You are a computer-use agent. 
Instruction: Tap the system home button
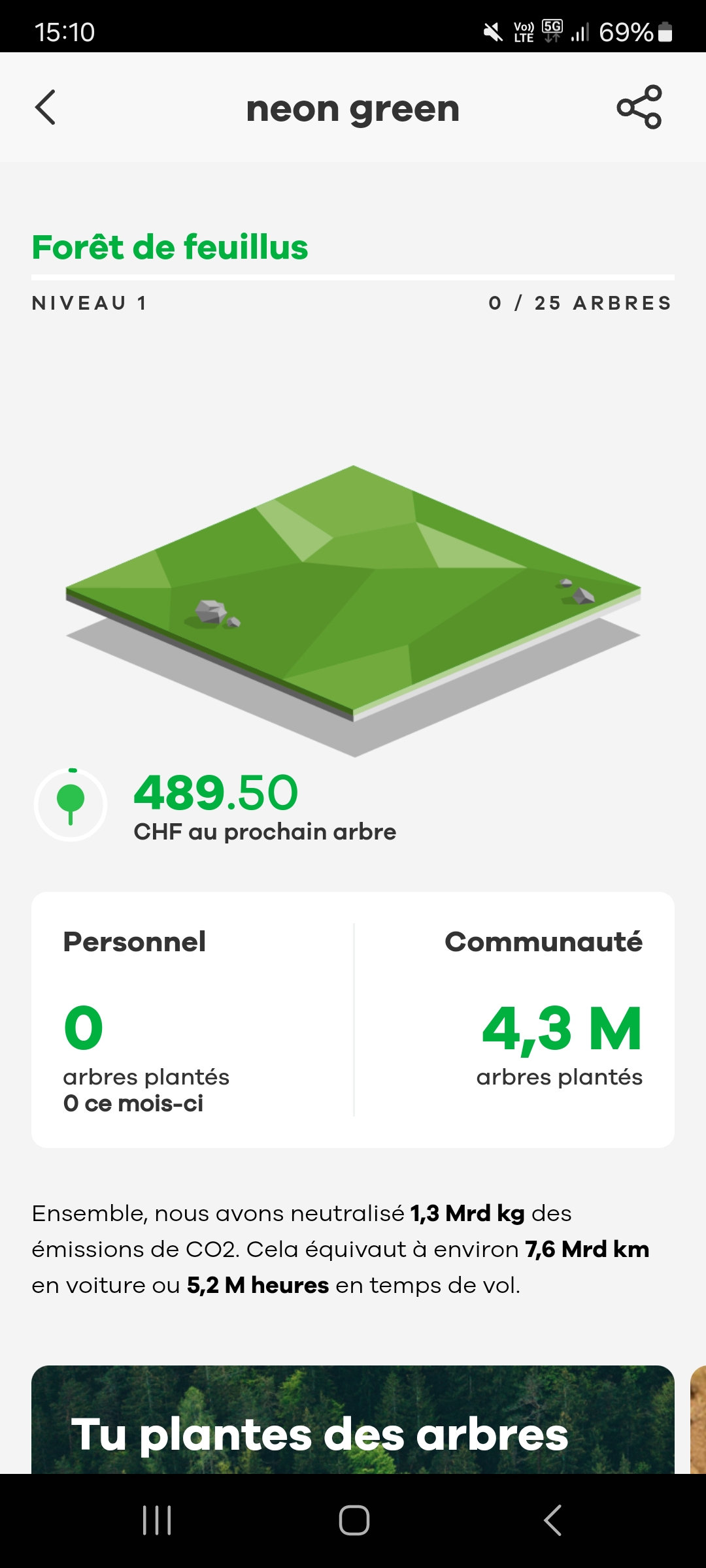click(x=354, y=1520)
